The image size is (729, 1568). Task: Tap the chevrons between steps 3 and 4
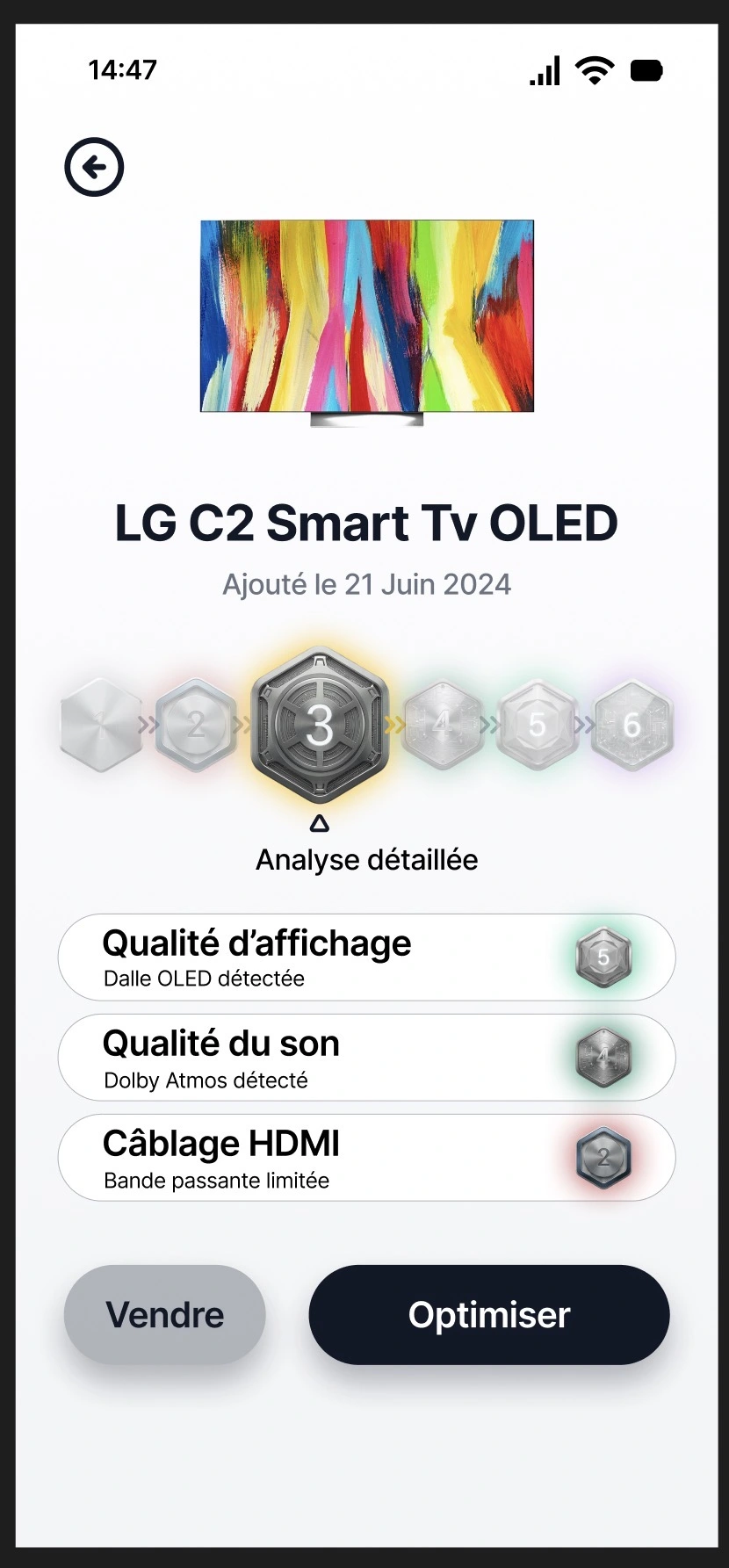tap(394, 725)
